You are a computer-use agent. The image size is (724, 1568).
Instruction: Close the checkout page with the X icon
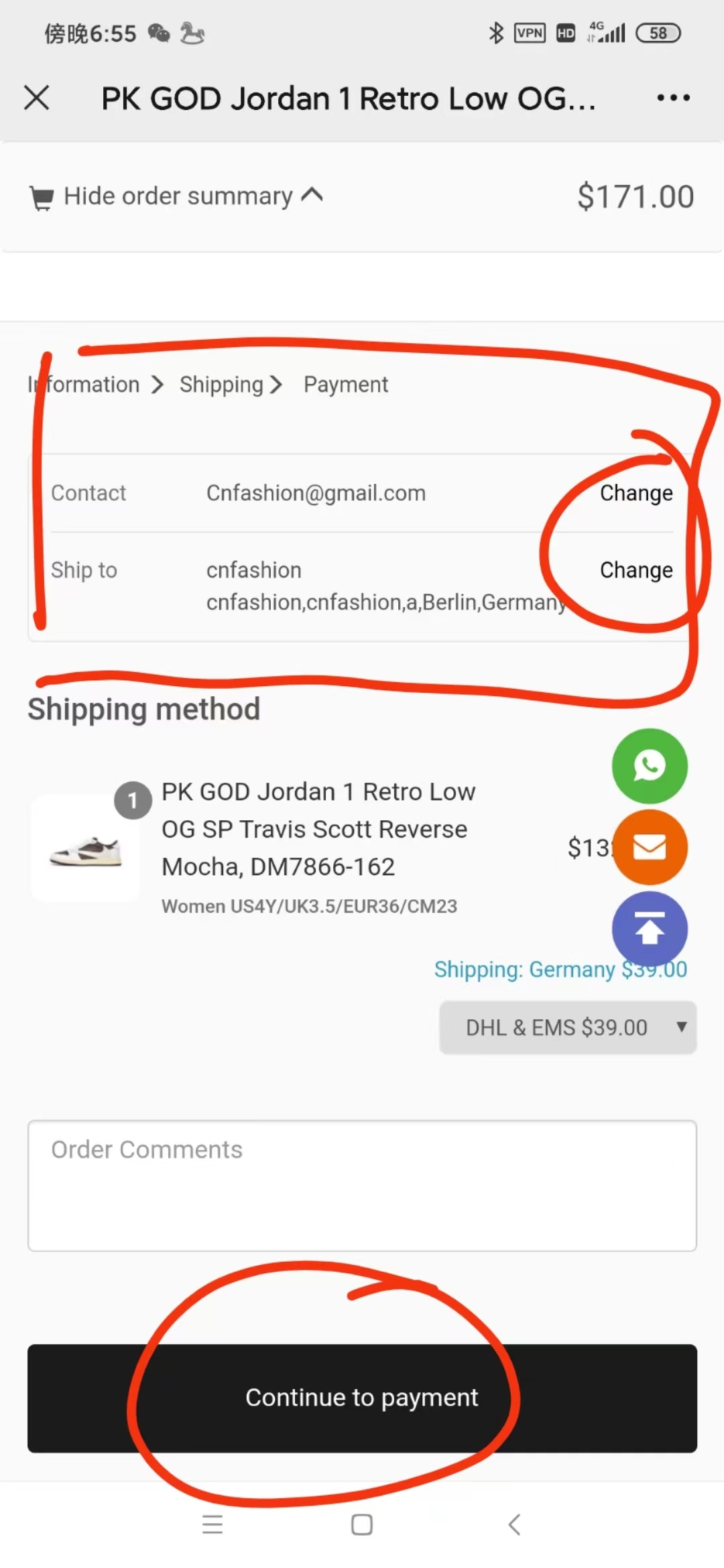point(37,98)
